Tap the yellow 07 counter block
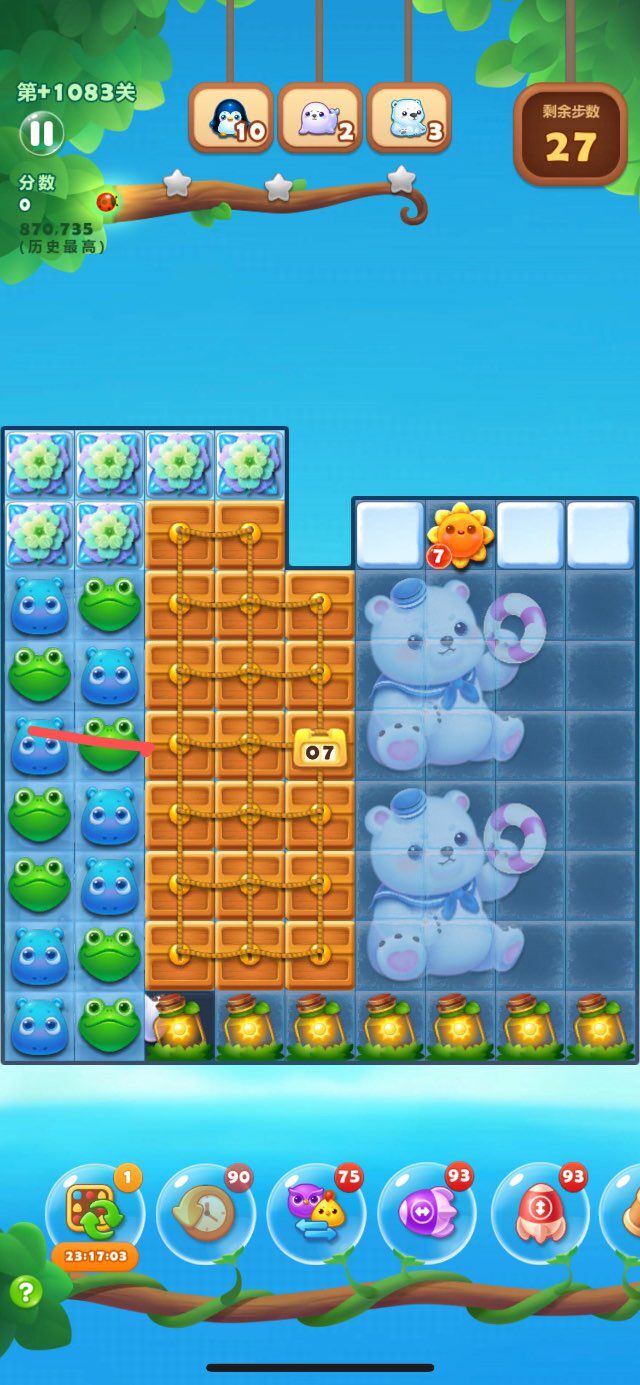This screenshot has height=1385, width=640. coord(320,749)
